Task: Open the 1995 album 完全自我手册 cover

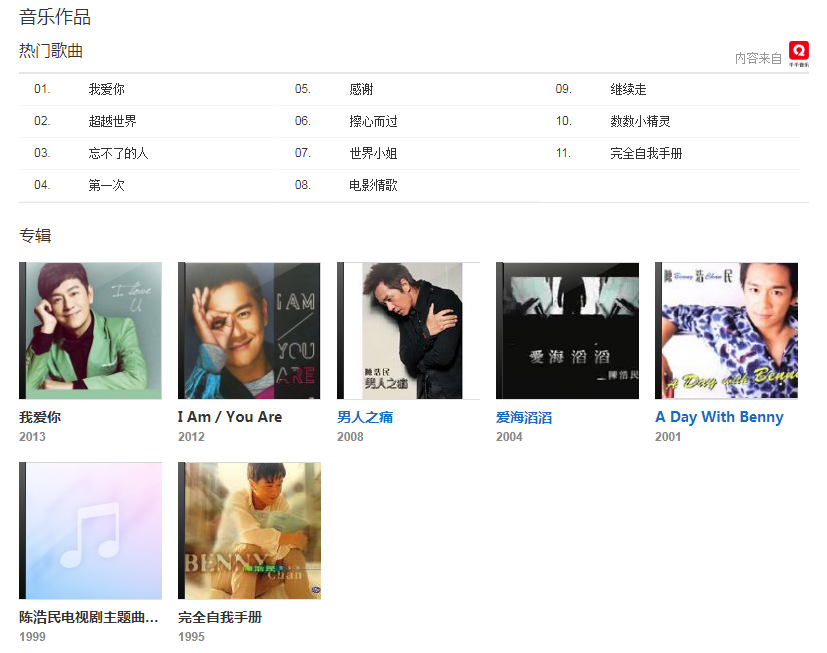Action: point(250,531)
